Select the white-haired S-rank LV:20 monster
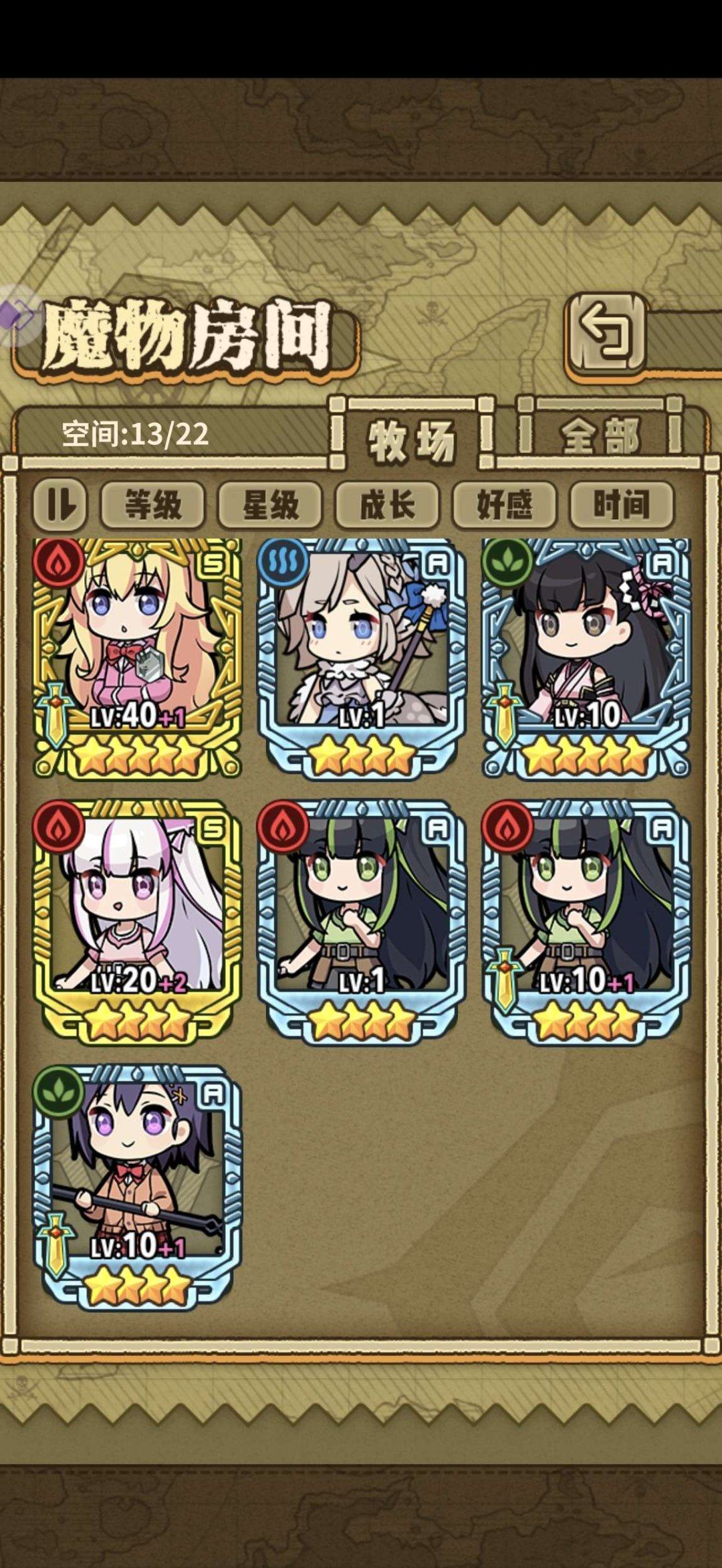 coord(138,922)
